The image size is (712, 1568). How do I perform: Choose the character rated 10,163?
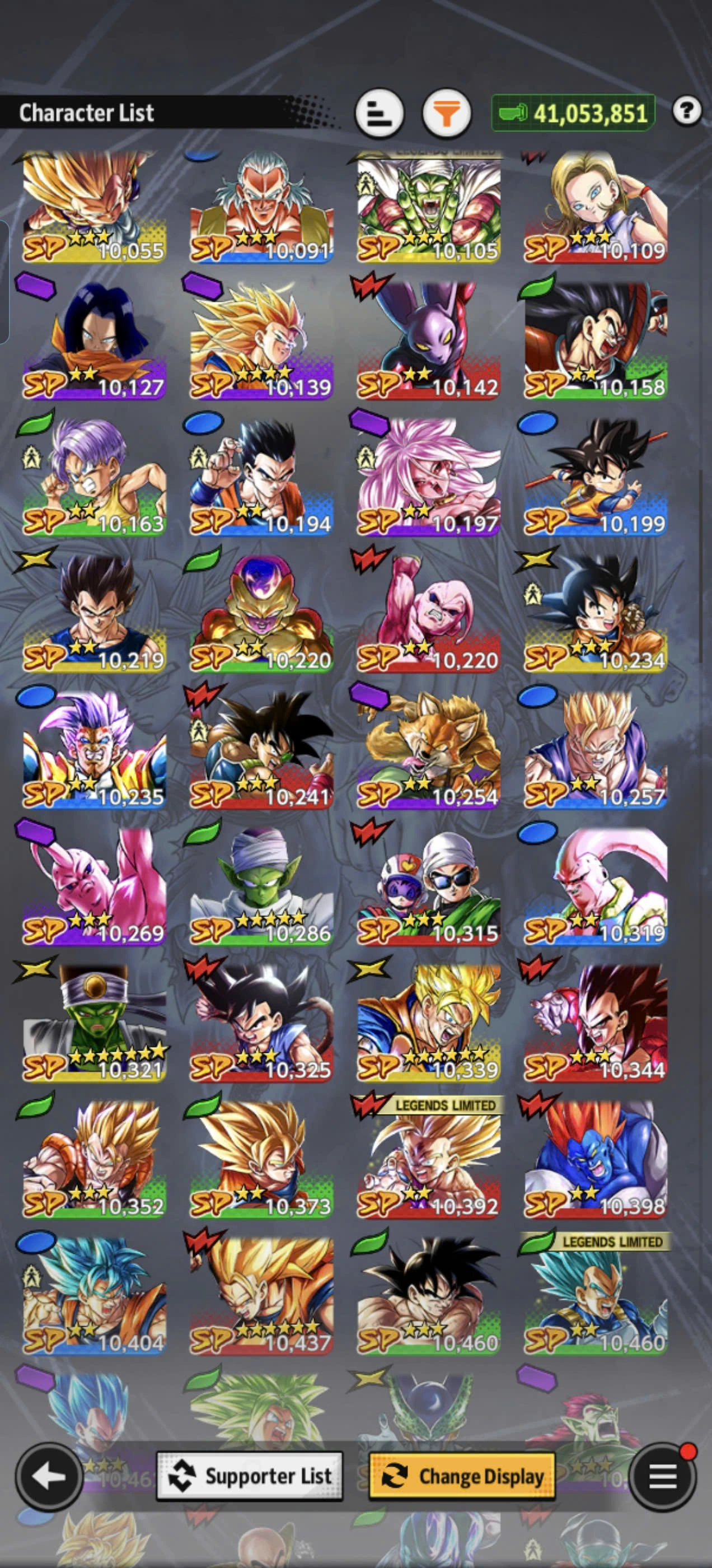coord(93,478)
